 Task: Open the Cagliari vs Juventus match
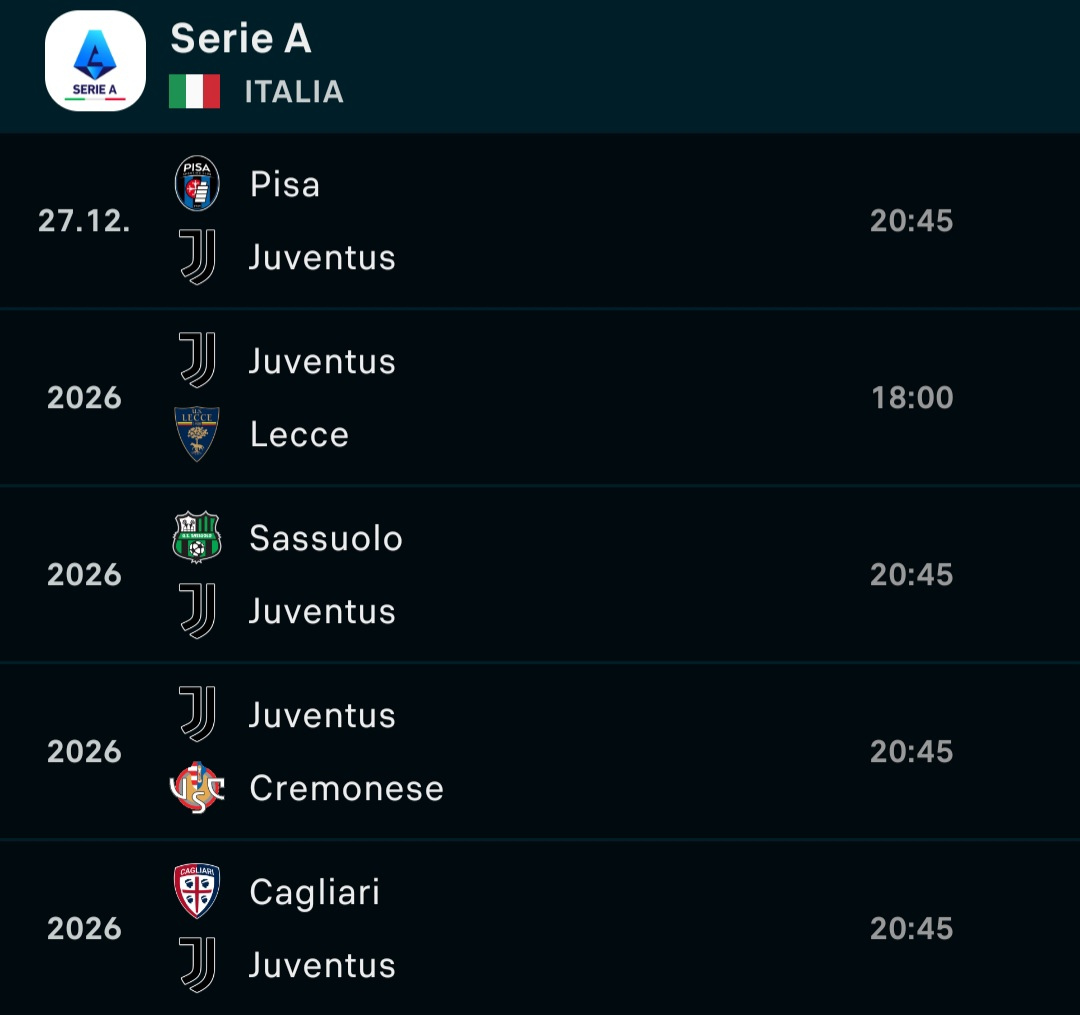click(540, 928)
